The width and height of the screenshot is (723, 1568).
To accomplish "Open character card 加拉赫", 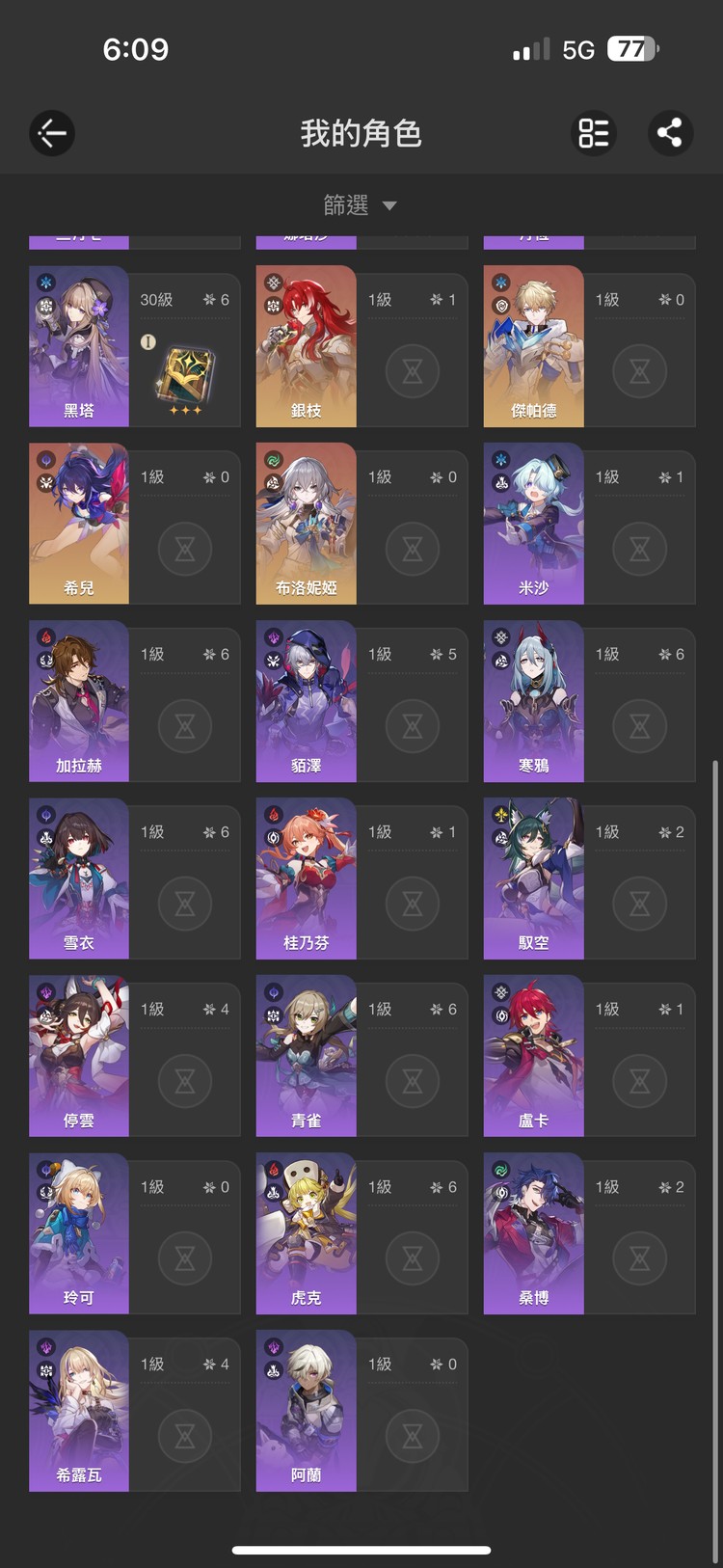I will coord(135,701).
